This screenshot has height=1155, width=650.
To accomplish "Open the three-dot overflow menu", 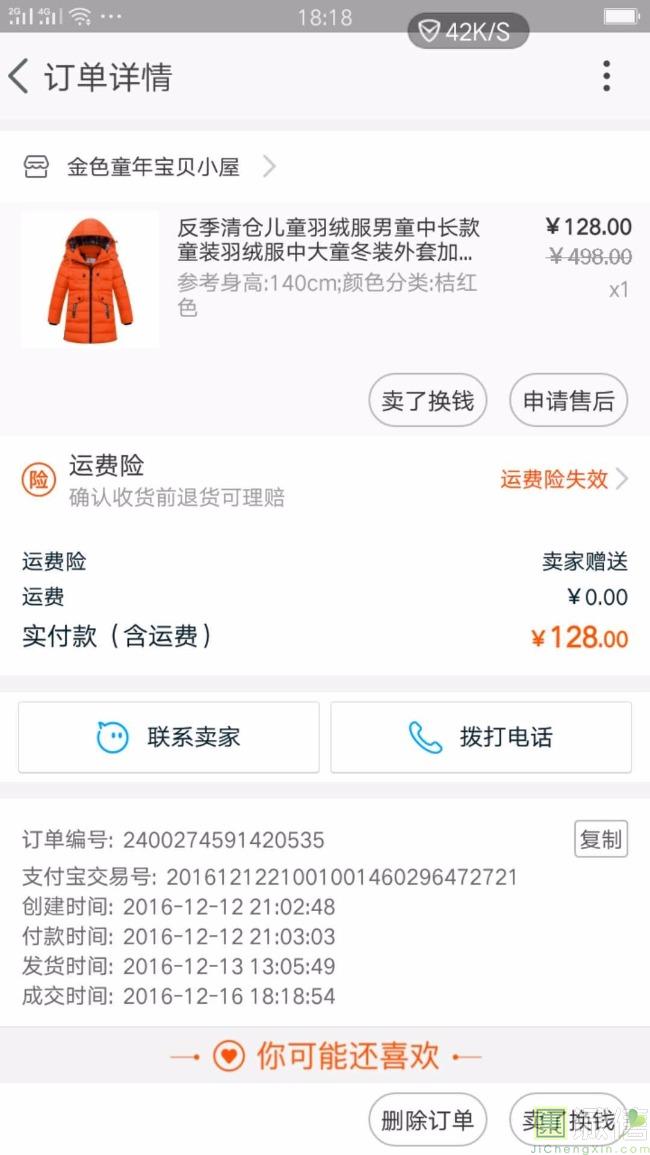I will tap(606, 77).
